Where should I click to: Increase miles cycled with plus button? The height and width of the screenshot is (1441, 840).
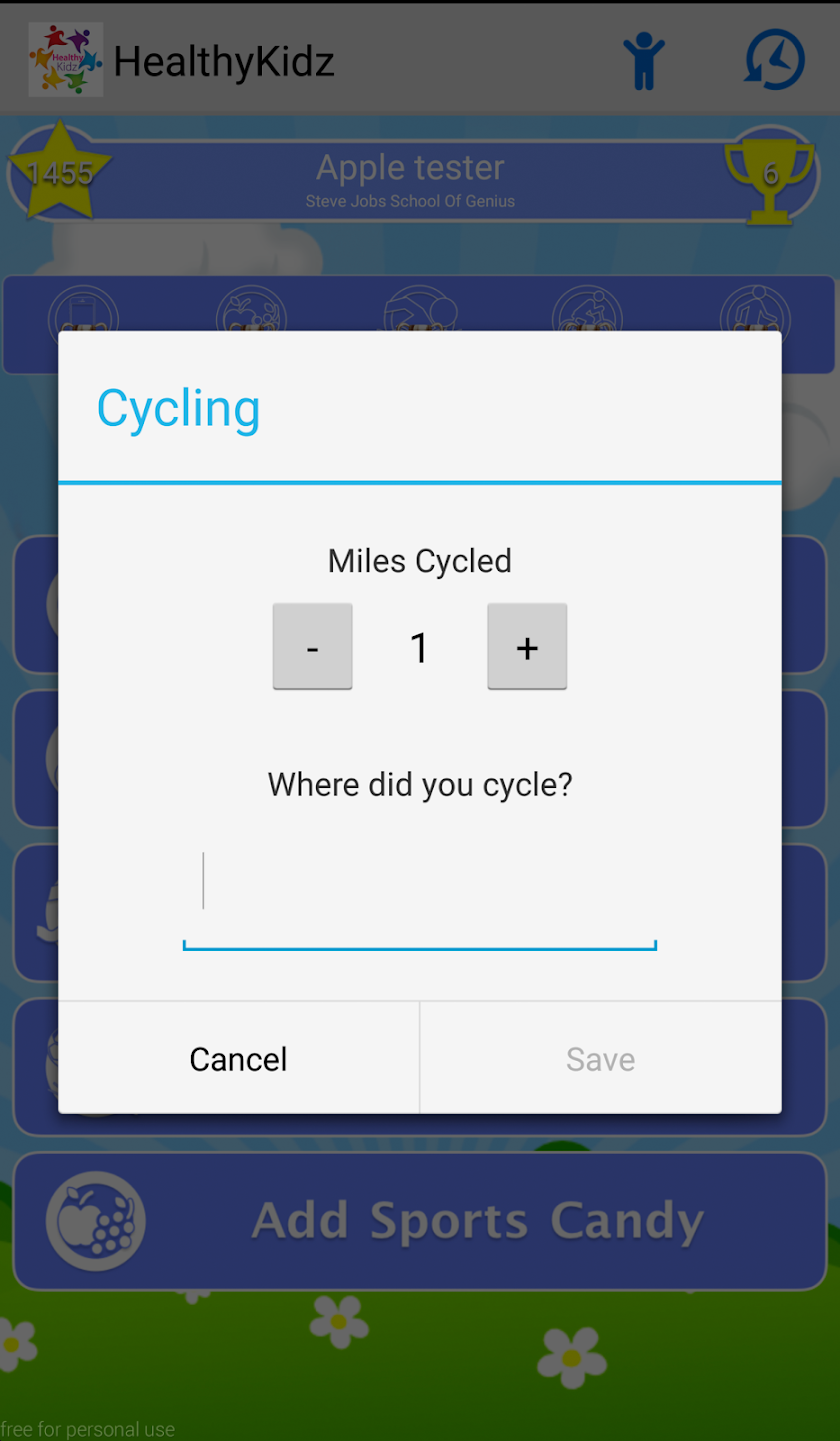527,646
